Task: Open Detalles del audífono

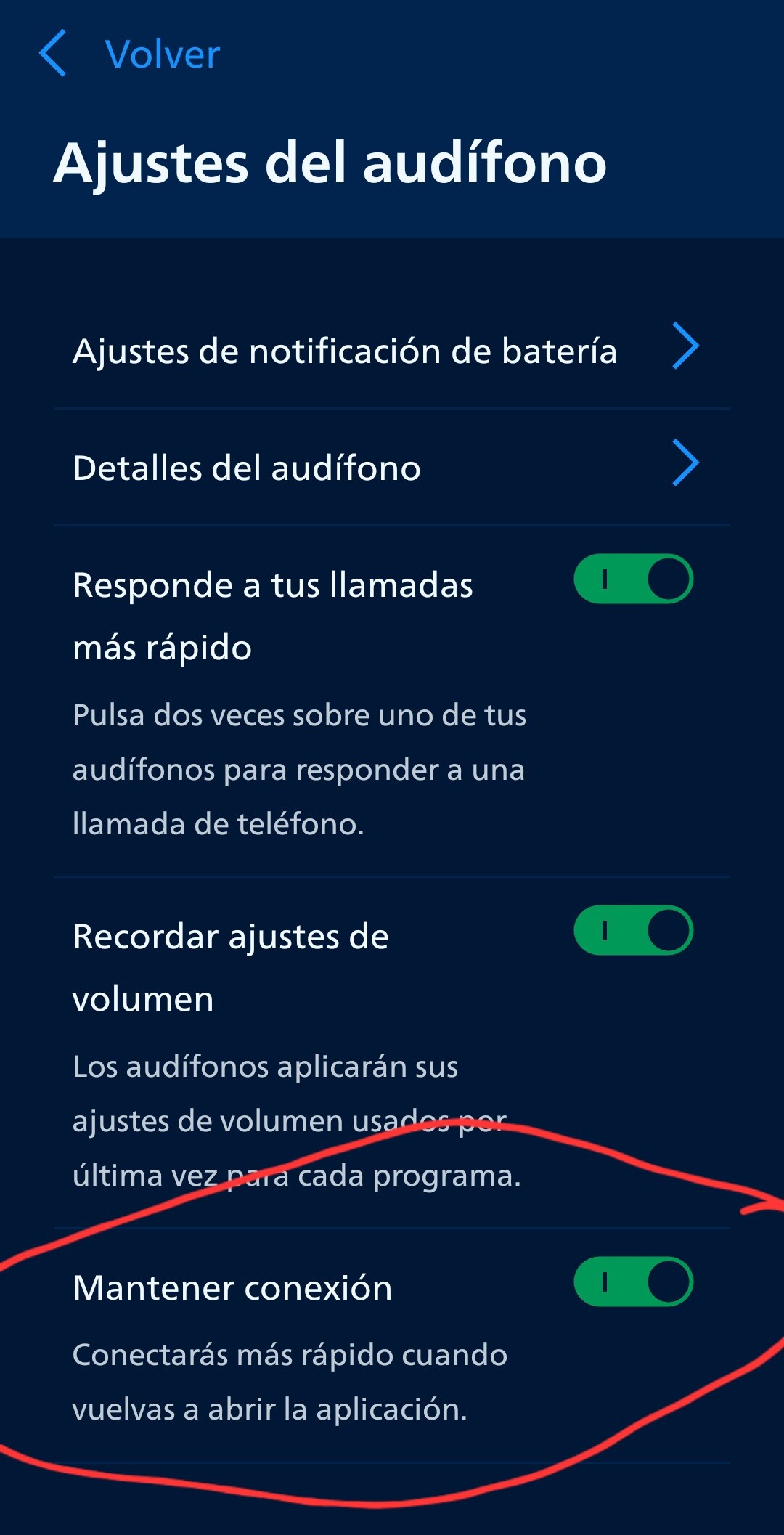Action: 392,467
